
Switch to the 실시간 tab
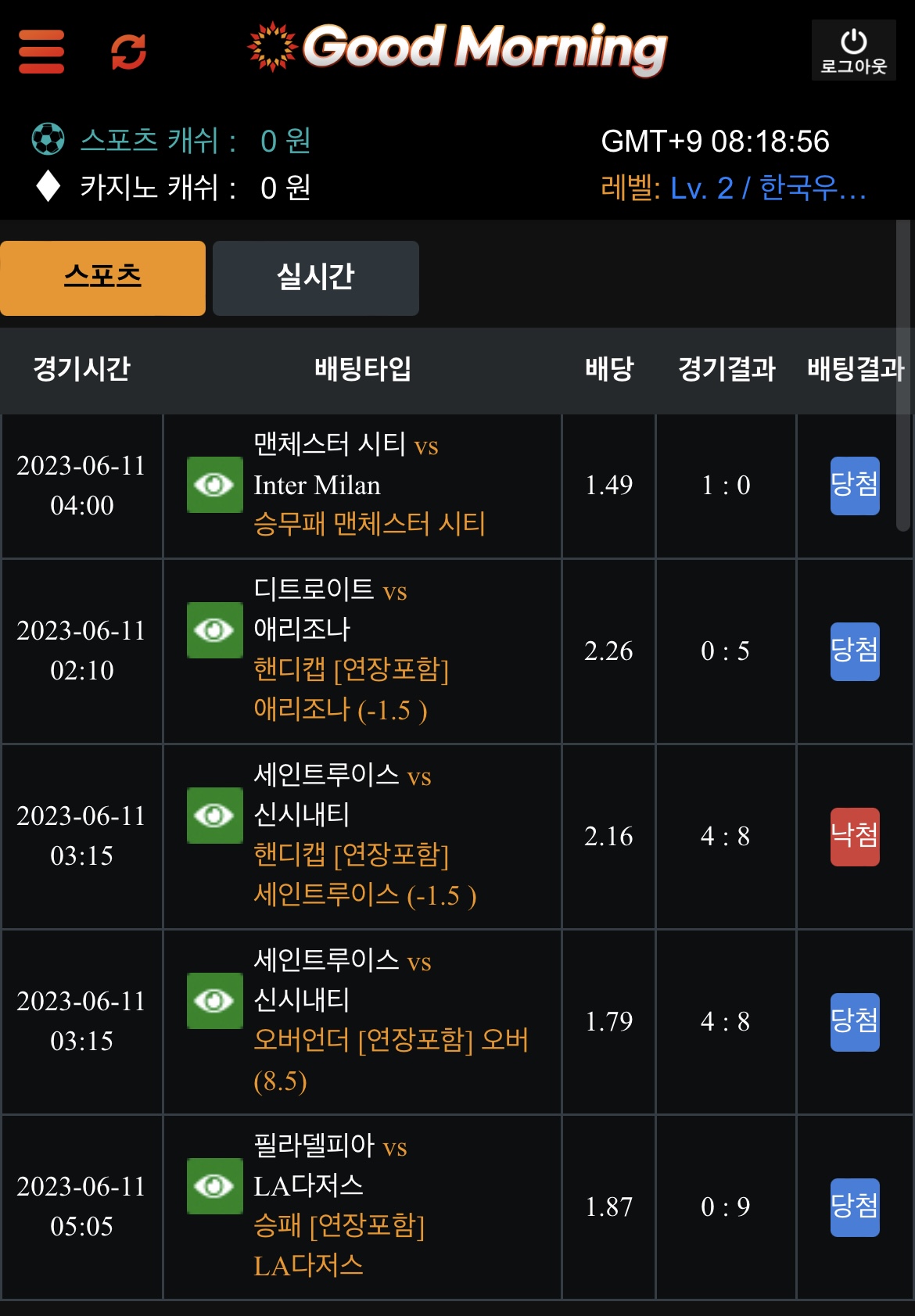coord(315,278)
